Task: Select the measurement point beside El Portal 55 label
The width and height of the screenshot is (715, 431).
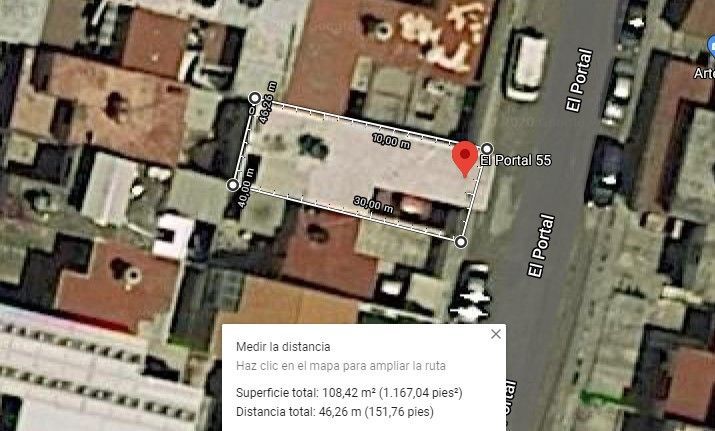Action: pyautogui.click(x=487, y=149)
